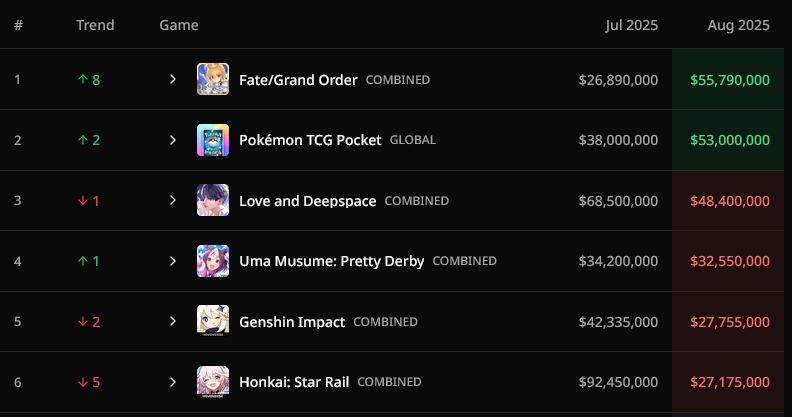Expand the Pokémon TCG Pocket row chevron

pos(172,140)
